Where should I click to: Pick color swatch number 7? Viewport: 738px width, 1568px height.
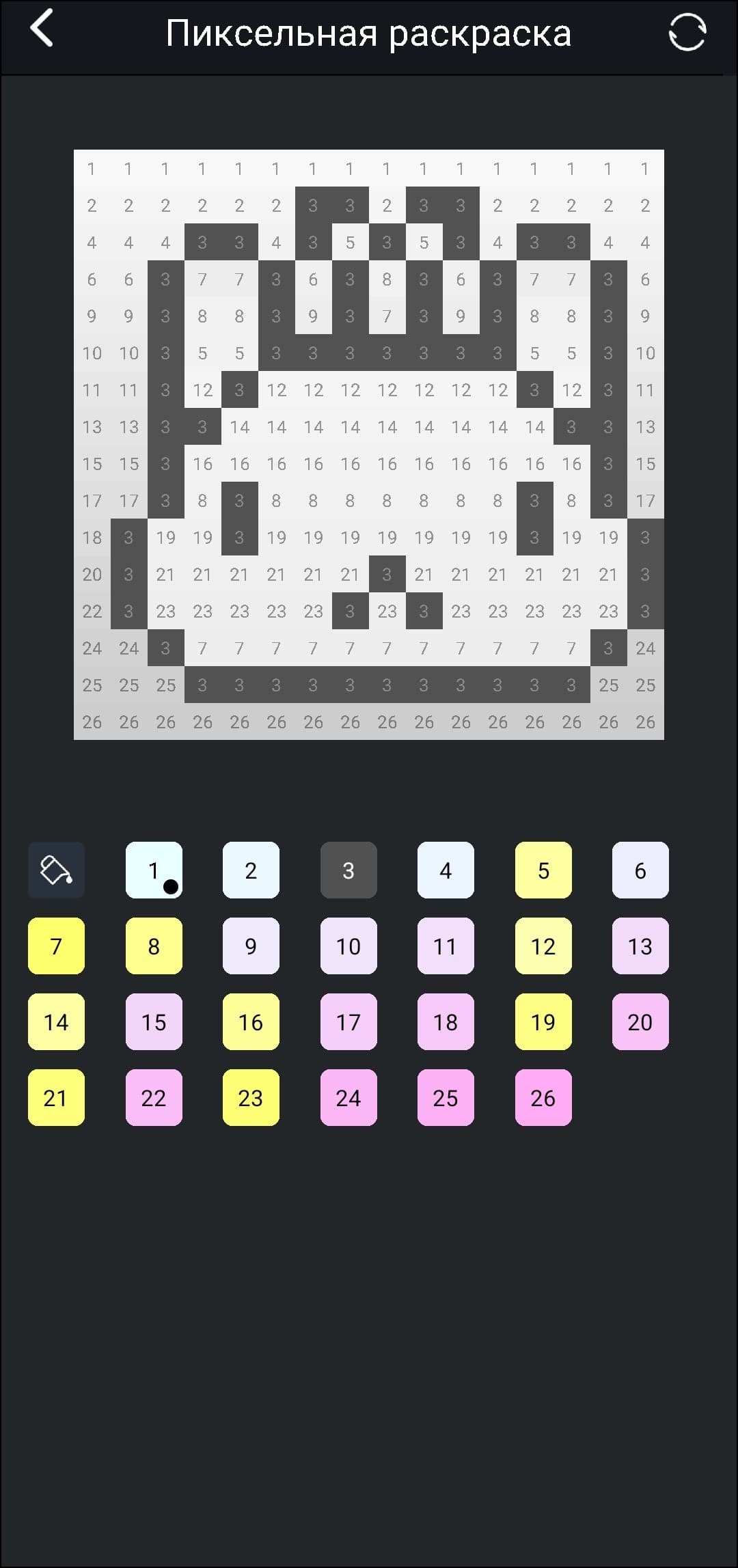coord(57,946)
